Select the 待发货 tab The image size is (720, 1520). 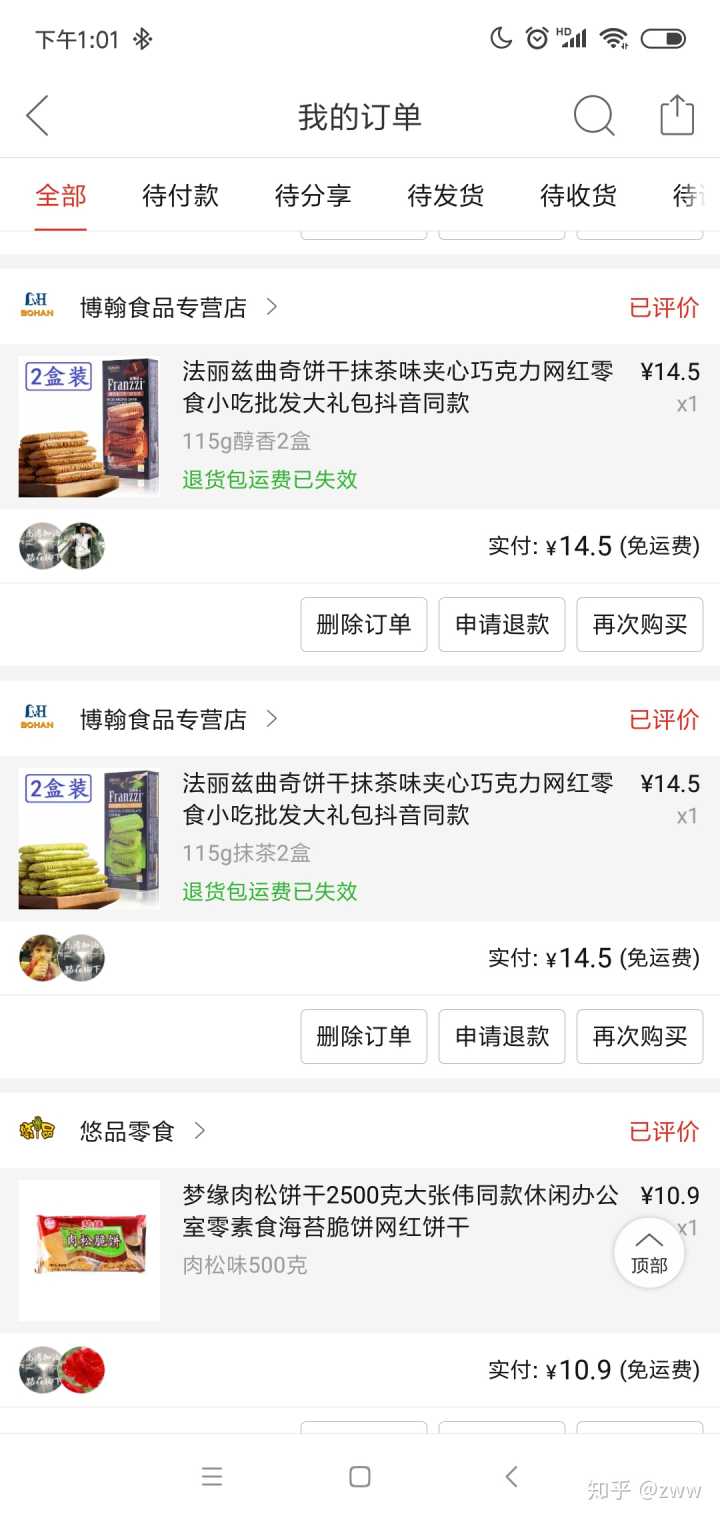pos(446,196)
